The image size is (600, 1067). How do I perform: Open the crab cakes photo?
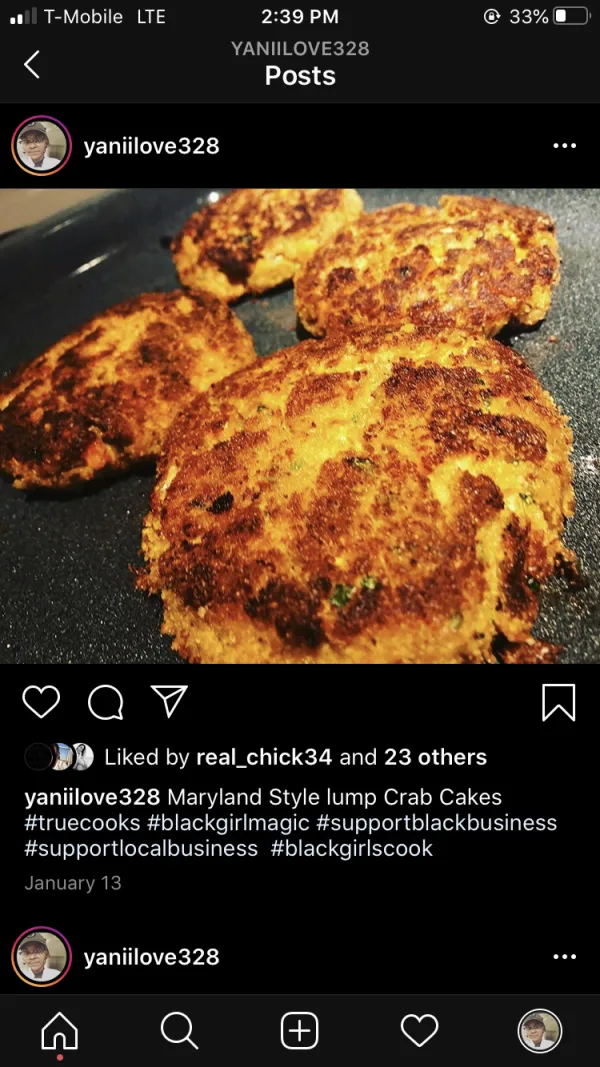coord(300,425)
